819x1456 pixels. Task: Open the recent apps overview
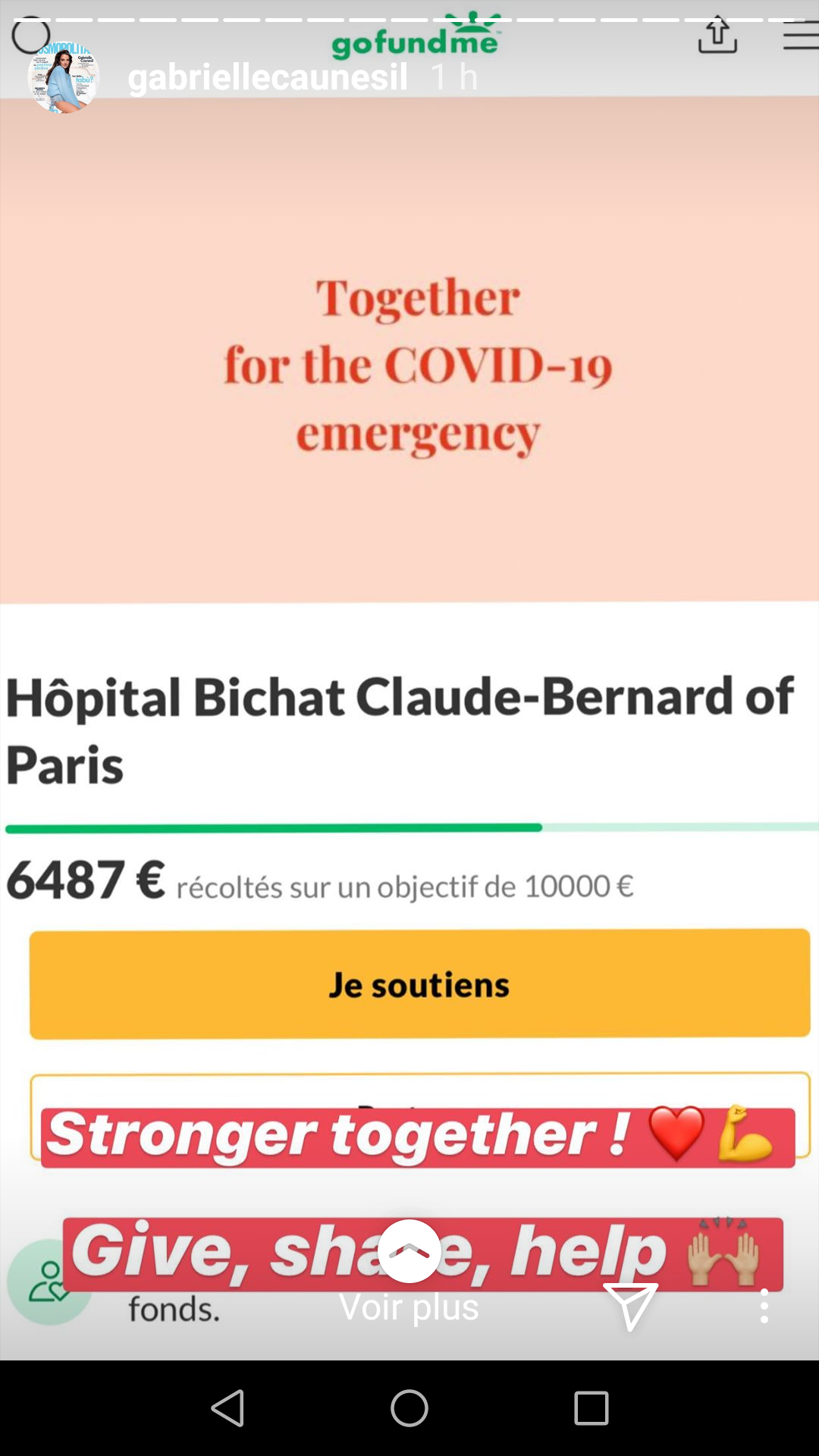591,1408
